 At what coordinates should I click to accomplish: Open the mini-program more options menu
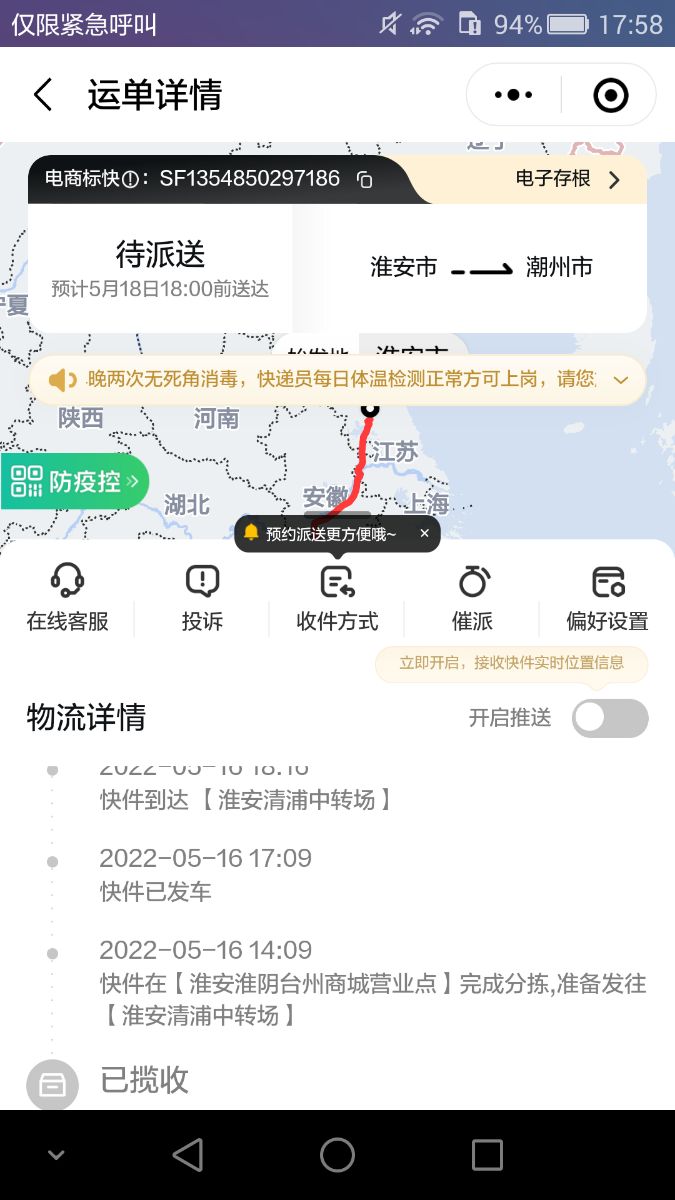(513, 96)
